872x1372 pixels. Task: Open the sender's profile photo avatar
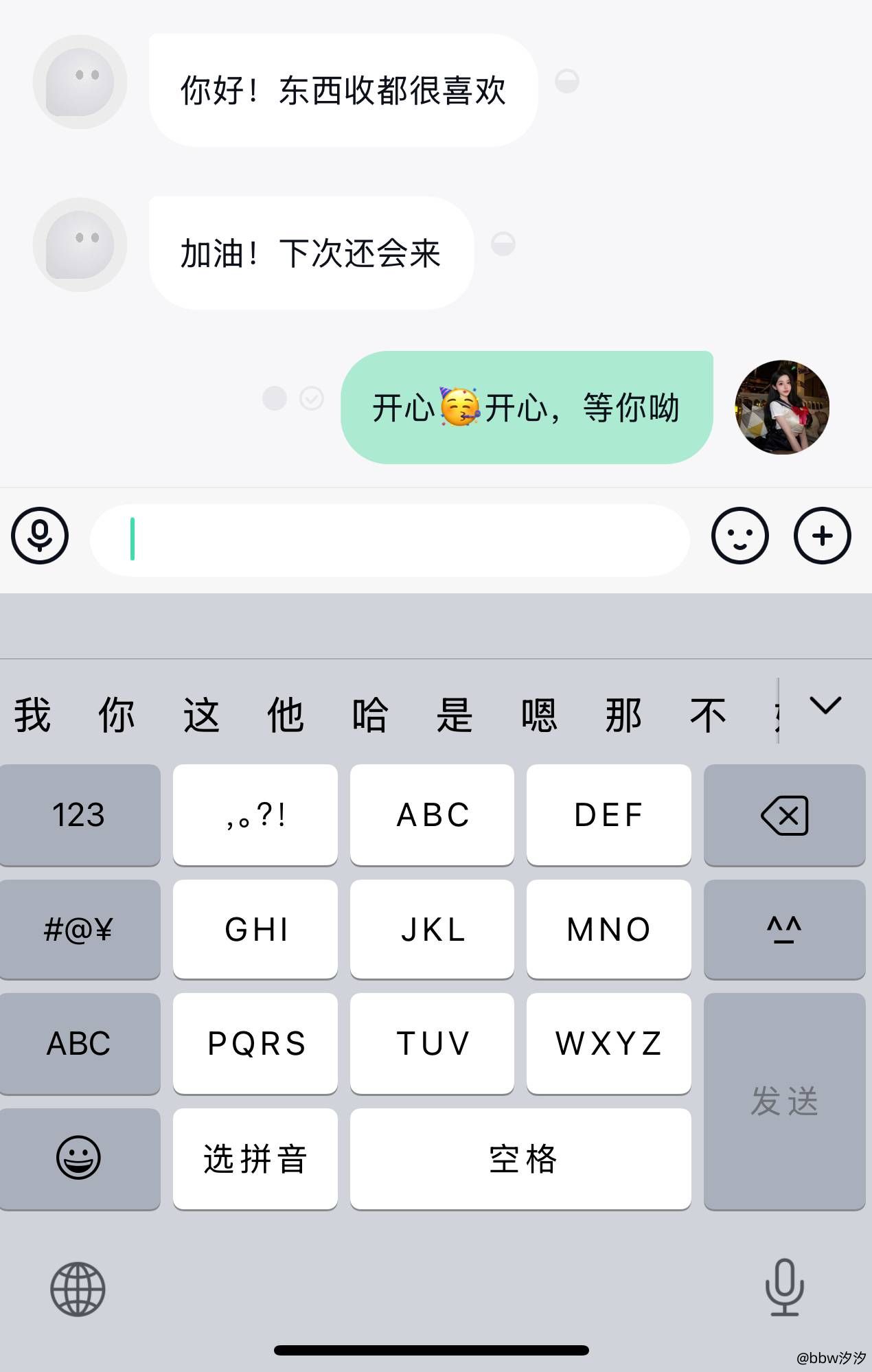[781, 407]
